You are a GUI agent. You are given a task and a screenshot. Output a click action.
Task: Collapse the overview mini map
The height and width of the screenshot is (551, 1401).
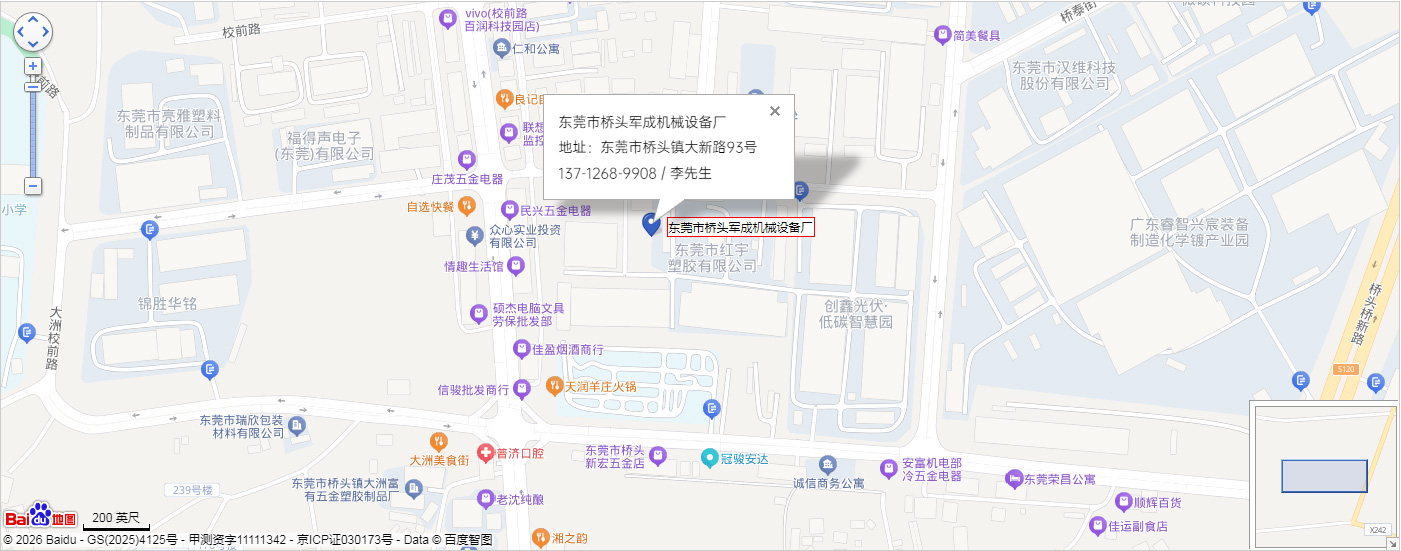pos(1392,543)
